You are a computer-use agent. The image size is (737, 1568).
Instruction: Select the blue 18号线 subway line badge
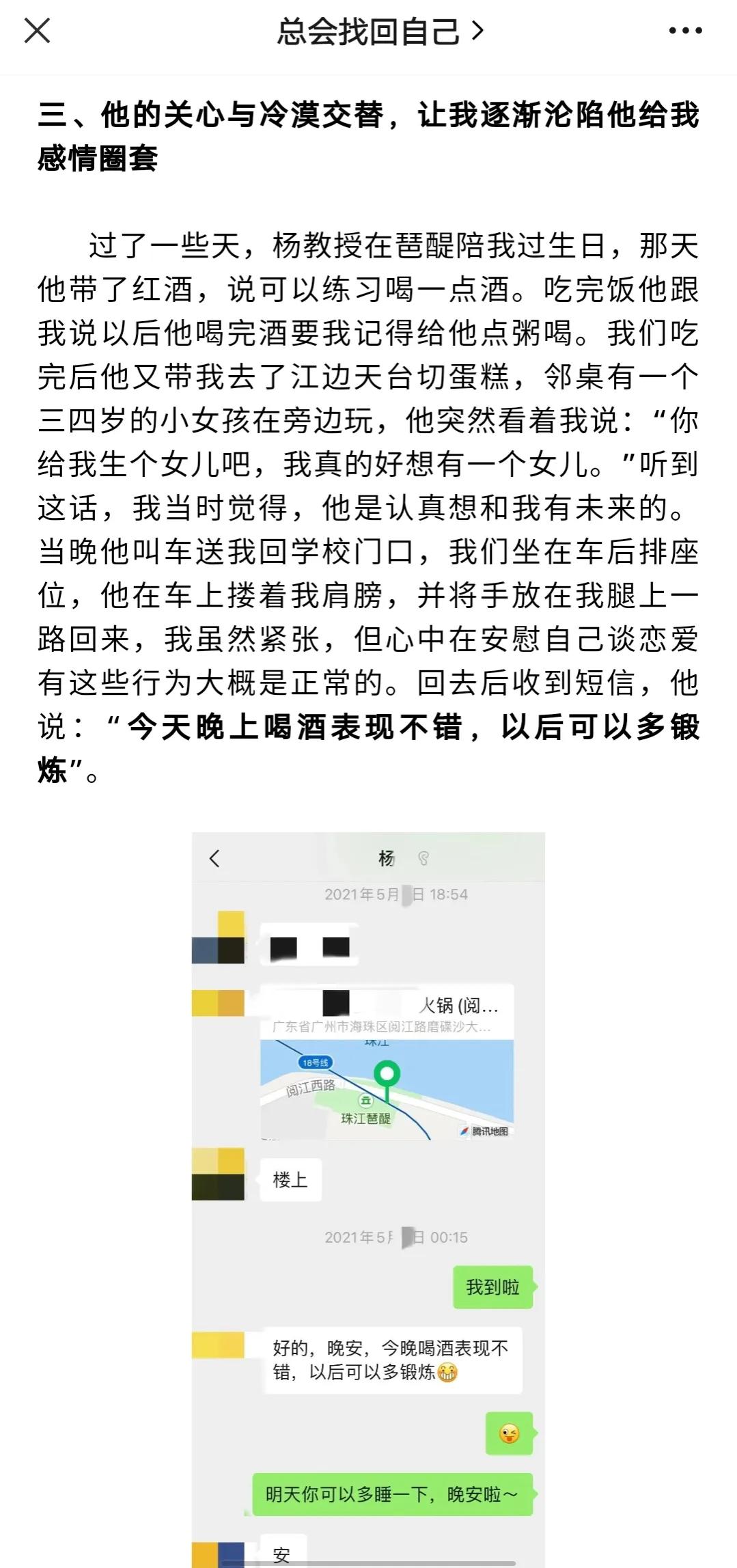click(x=316, y=1062)
